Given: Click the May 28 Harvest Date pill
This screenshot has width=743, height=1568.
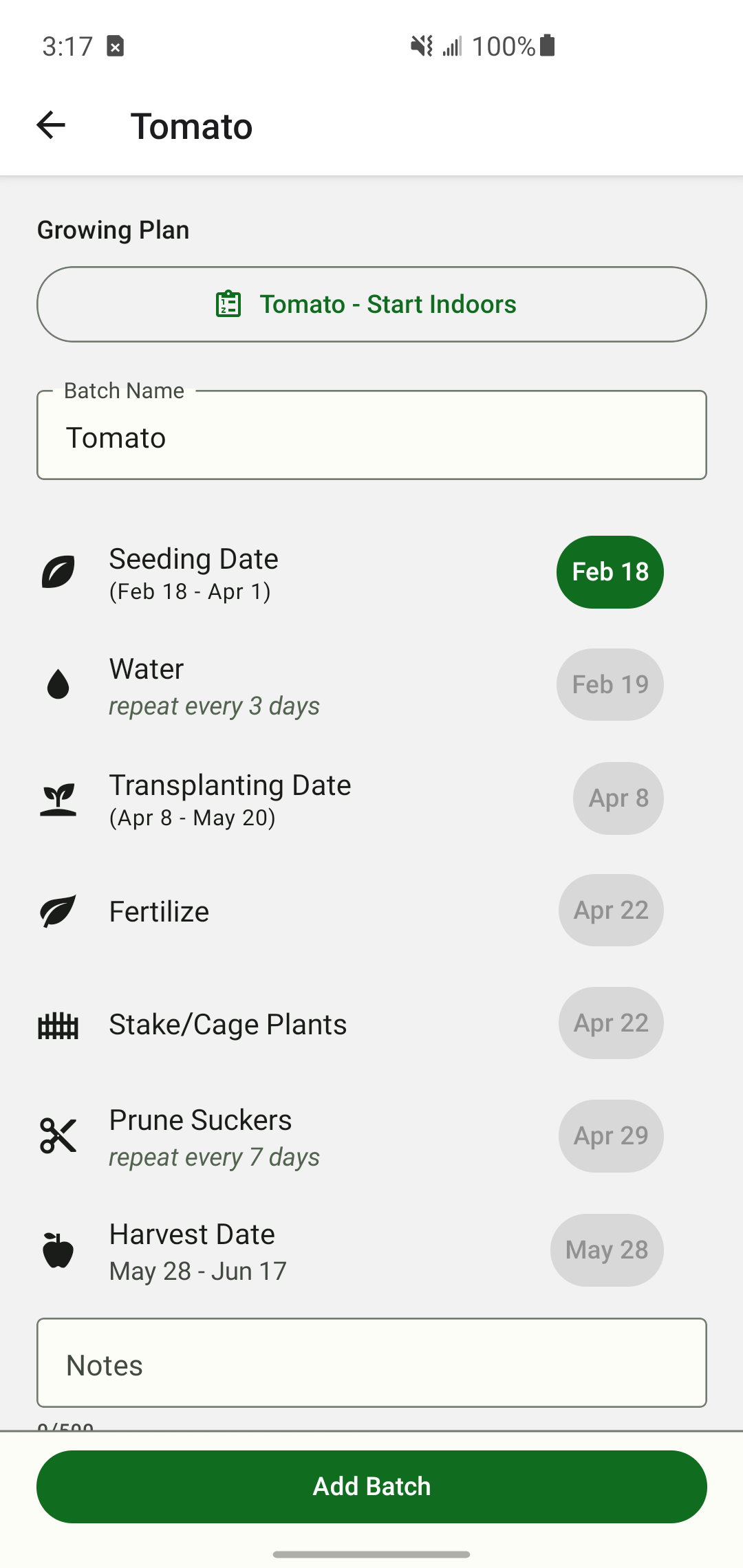Looking at the screenshot, I should 606,1250.
